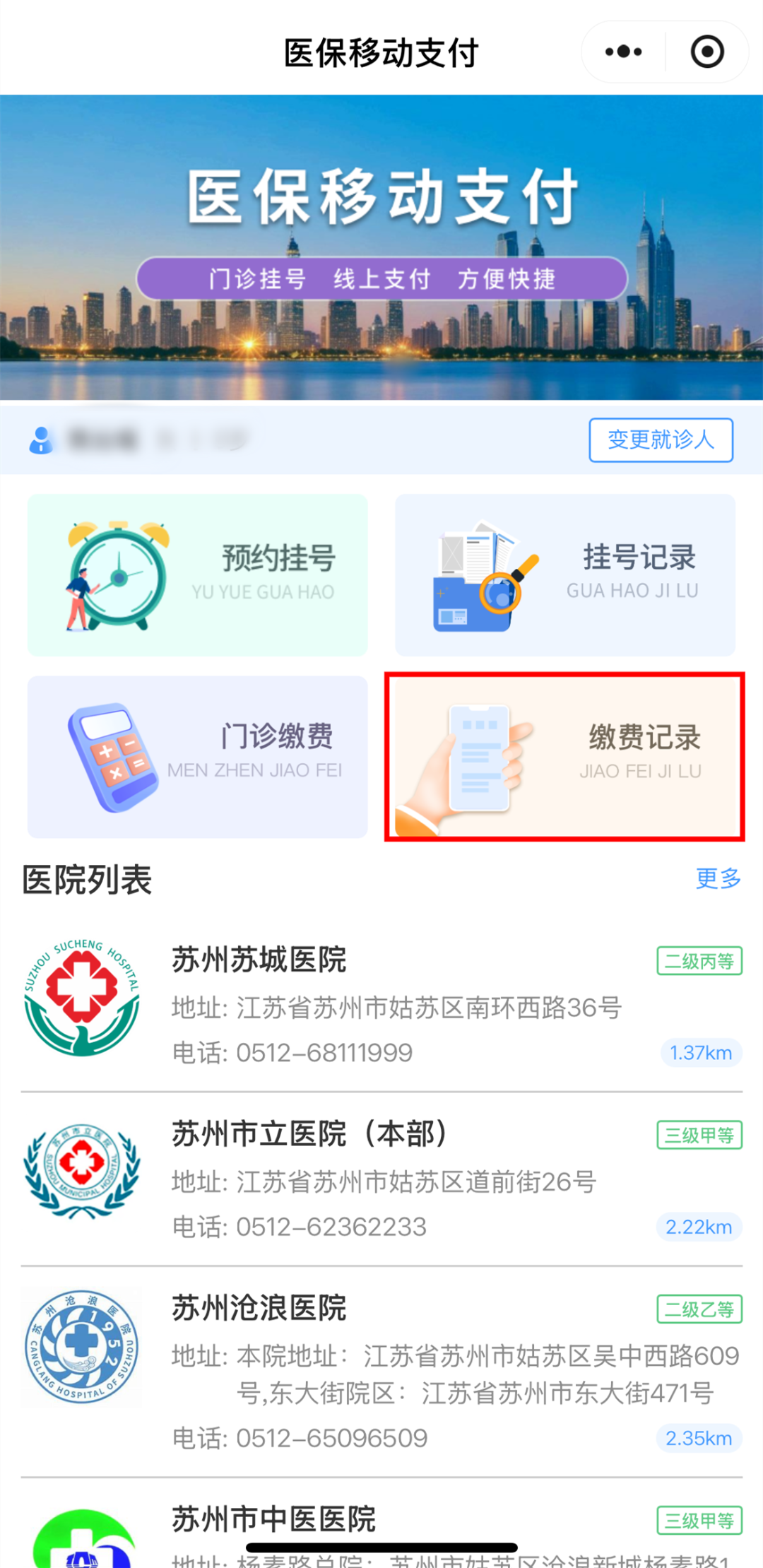Viewport: 763px width, 1568px height.
Task: View 缴费记录 payment records
Action: tap(564, 757)
